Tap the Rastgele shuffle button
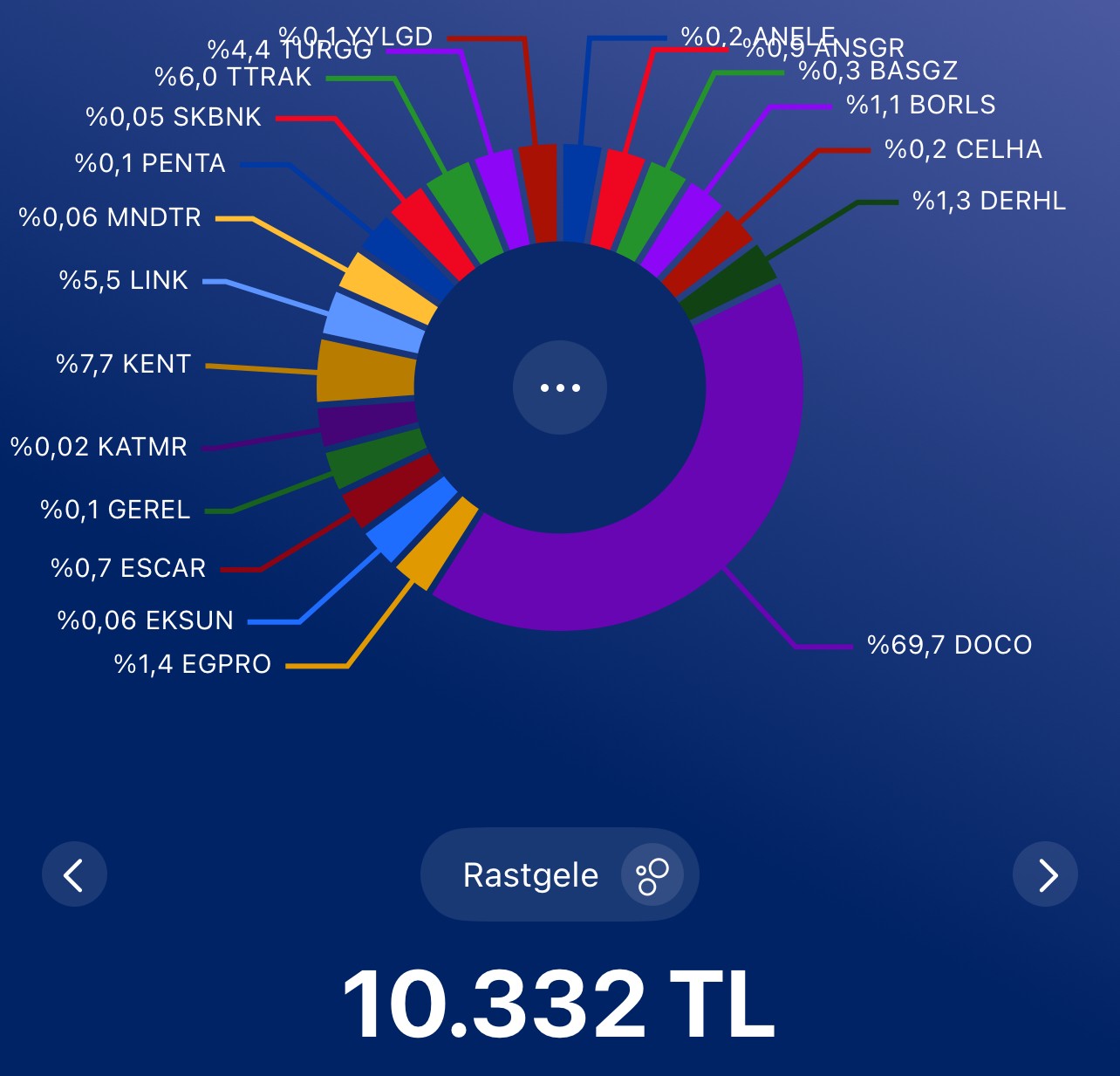The width and height of the screenshot is (1120, 1076). (x=559, y=874)
